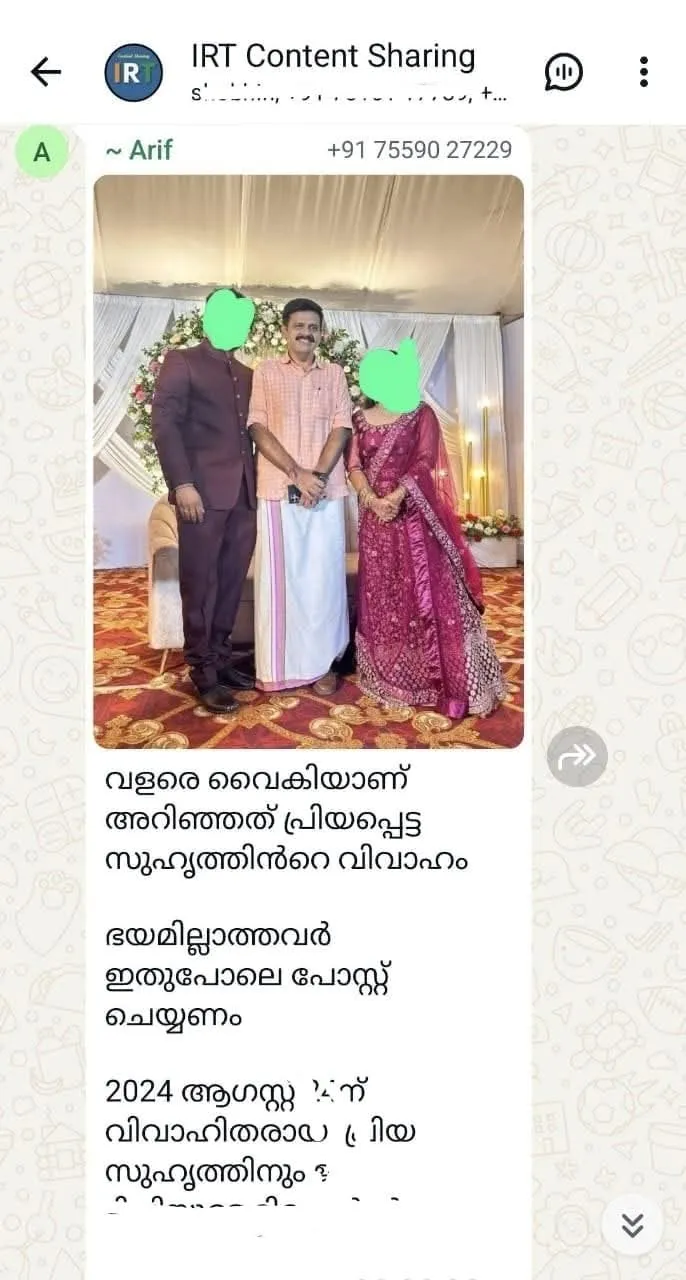This screenshot has height=1280, width=686.
Task: Forward Arif's photo message
Action: click(x=577, y=756)
